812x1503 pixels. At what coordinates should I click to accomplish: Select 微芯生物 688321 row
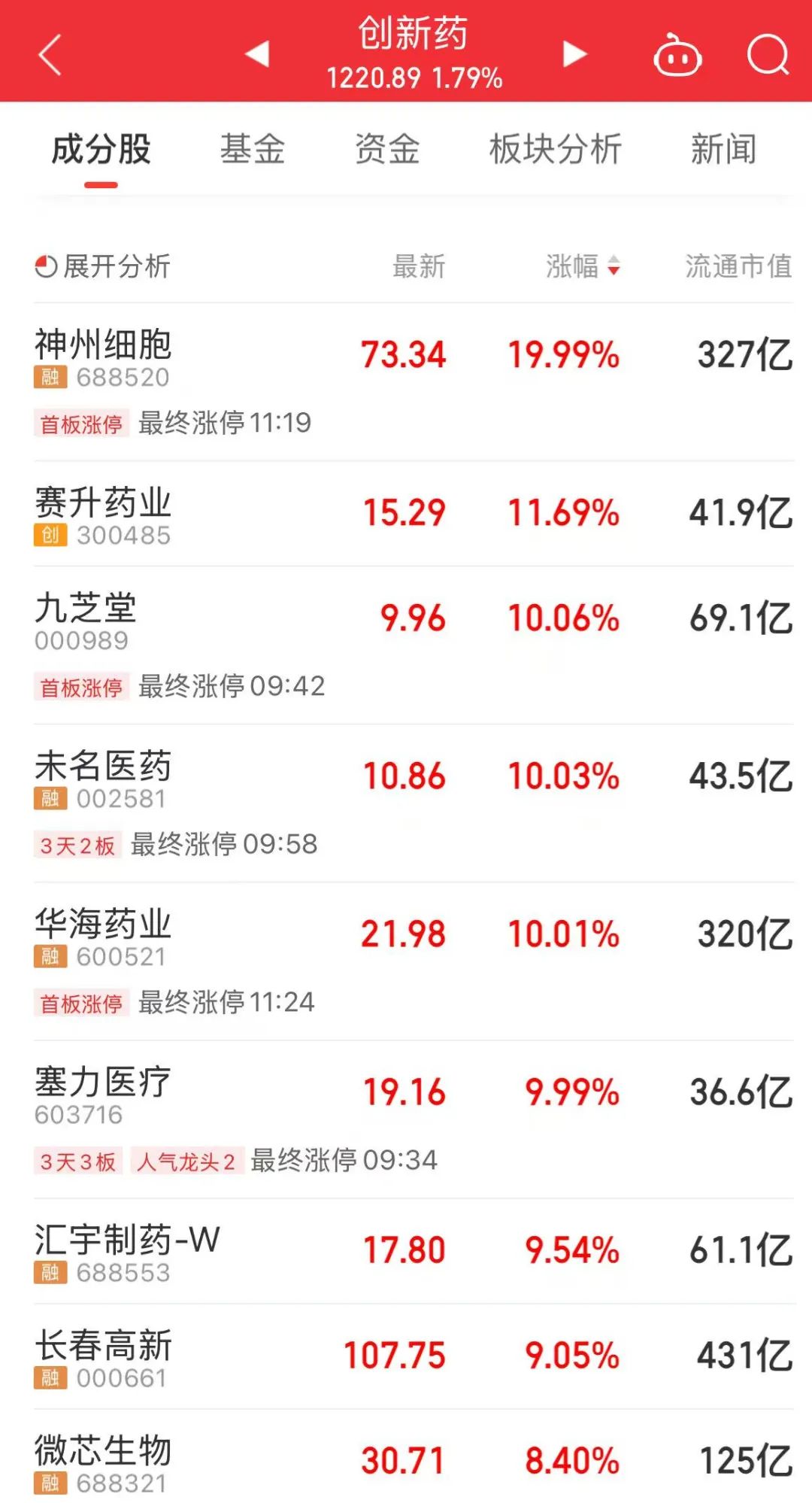point(104,1463)
